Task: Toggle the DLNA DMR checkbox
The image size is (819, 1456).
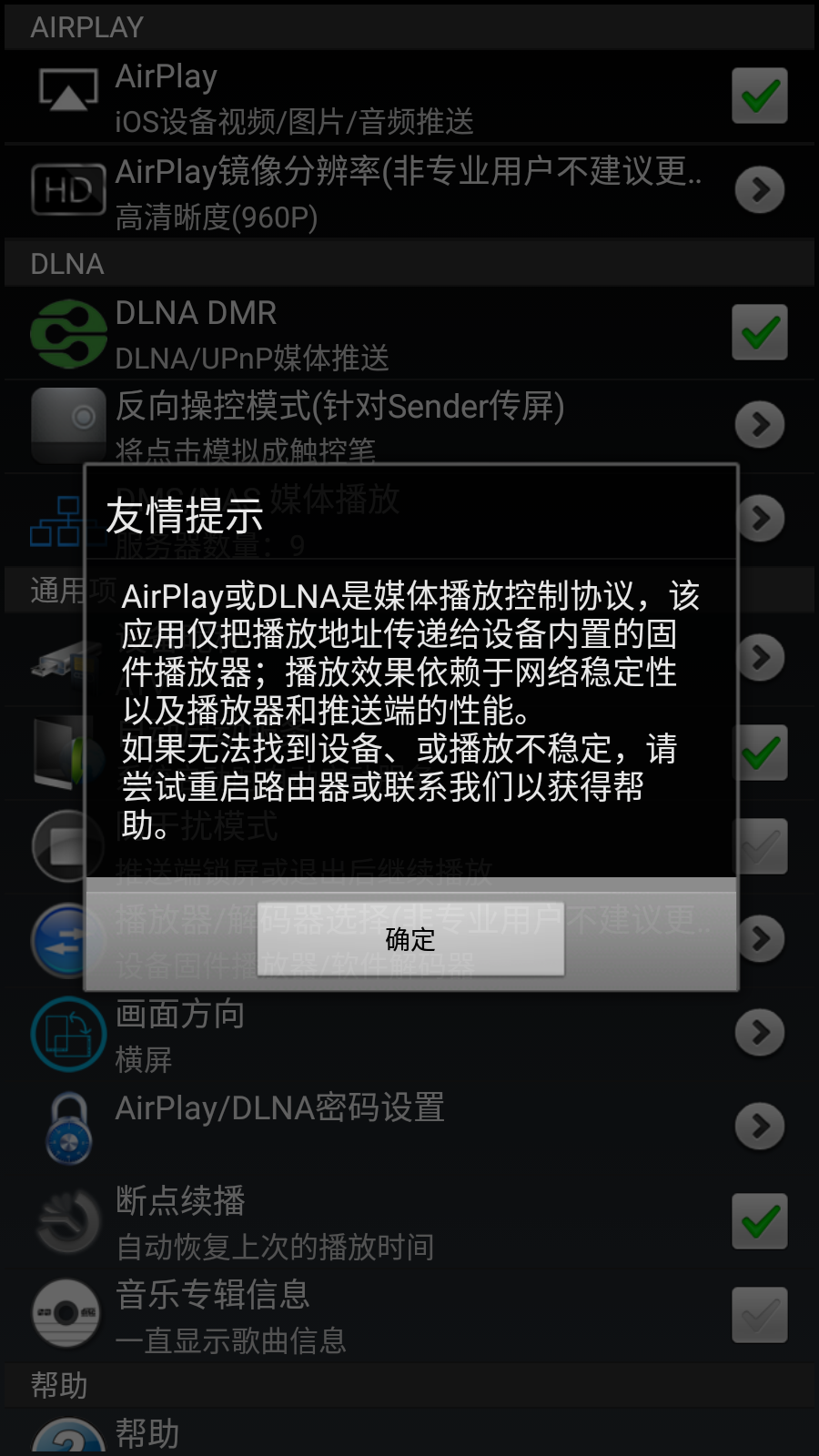Action: tap(760, 332)
